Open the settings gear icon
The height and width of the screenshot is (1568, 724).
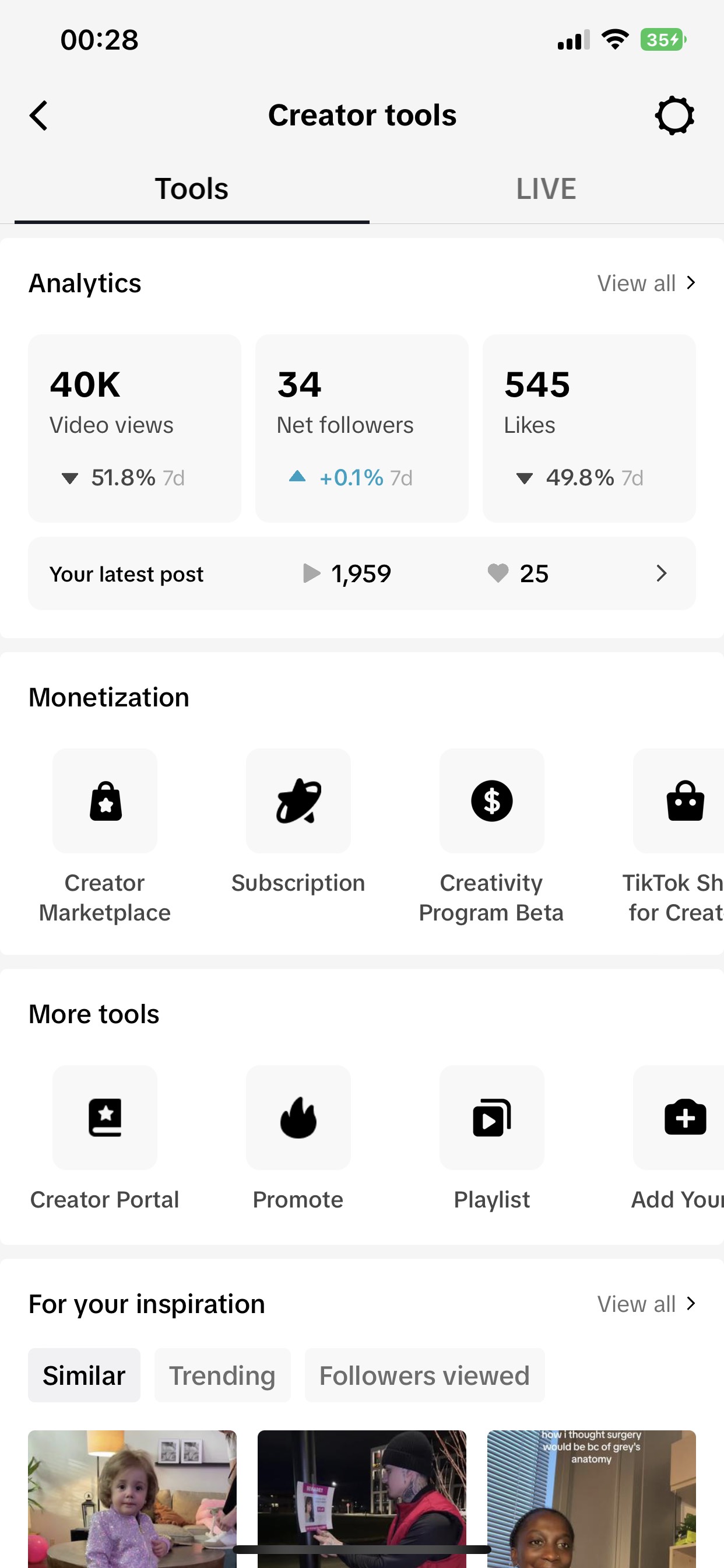tap(674, 116)
